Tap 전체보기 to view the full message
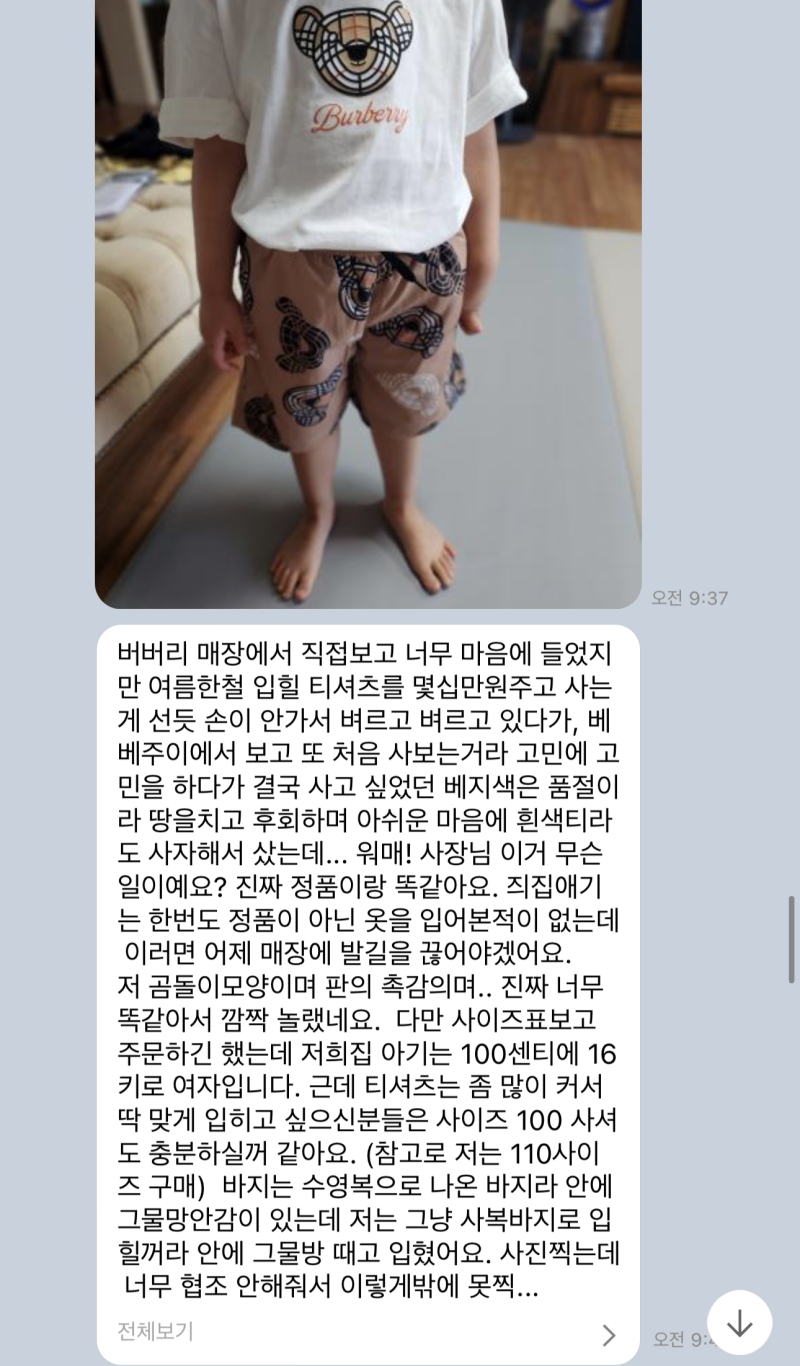Viewport: 800px width, 1366px height. coord(156,1332)
